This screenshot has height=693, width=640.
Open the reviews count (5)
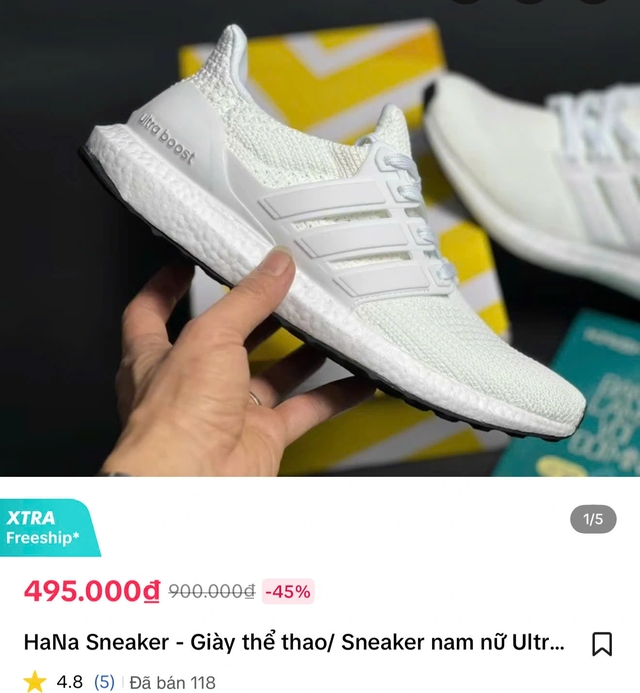tap(104, 682)
